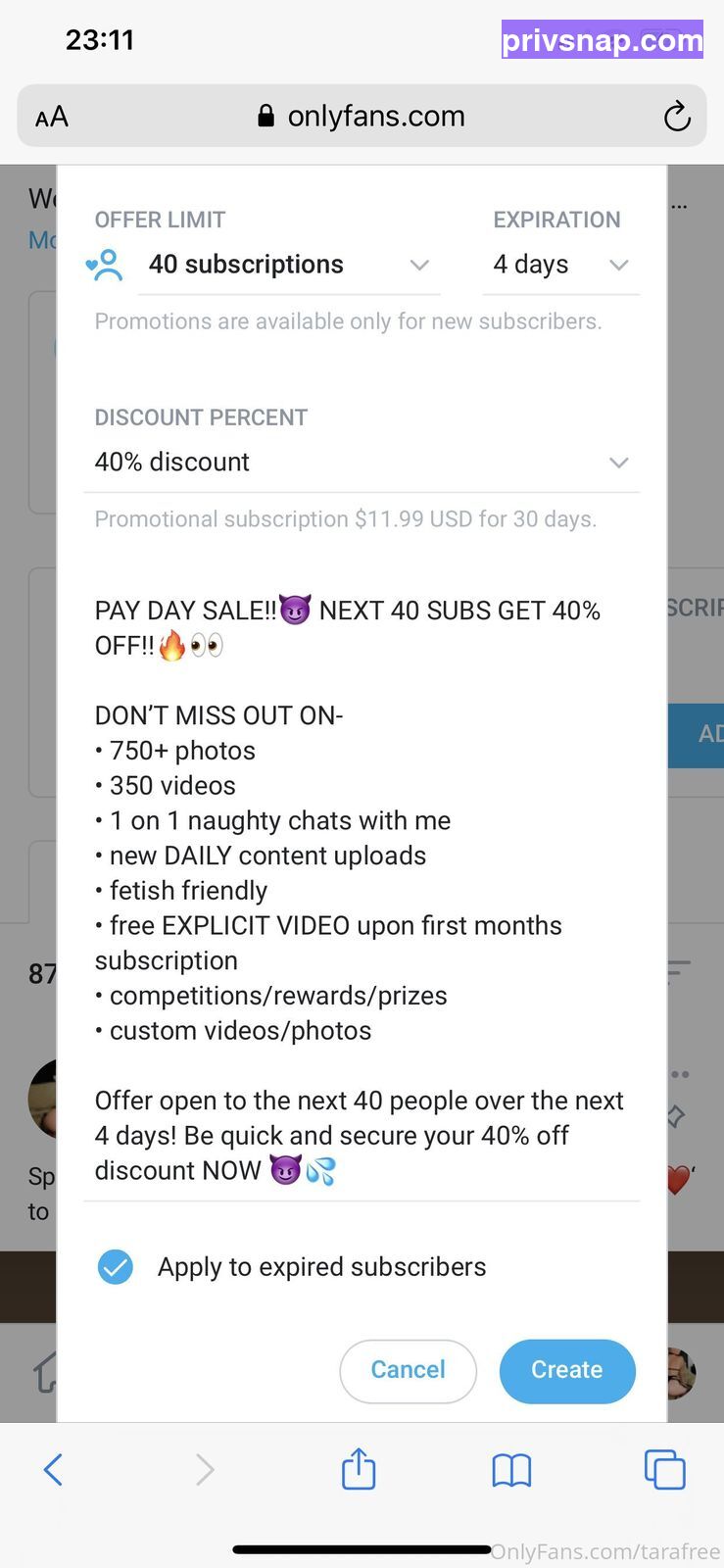Cancel the promotion dialog
The width and height of the screenshot is (724, 1568).
(x=408, y=1370)
